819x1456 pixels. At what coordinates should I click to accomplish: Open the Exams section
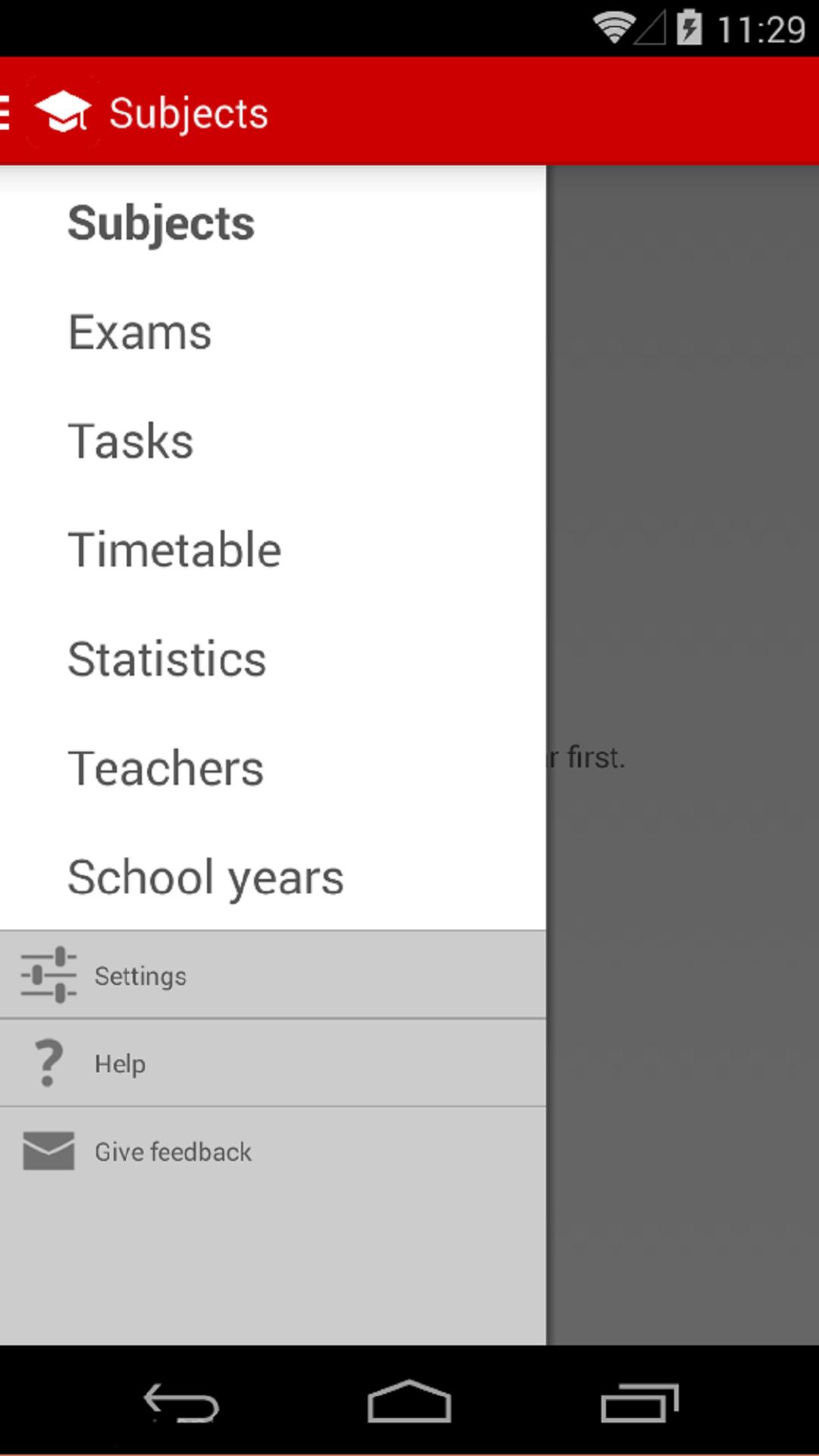point(140,331)
